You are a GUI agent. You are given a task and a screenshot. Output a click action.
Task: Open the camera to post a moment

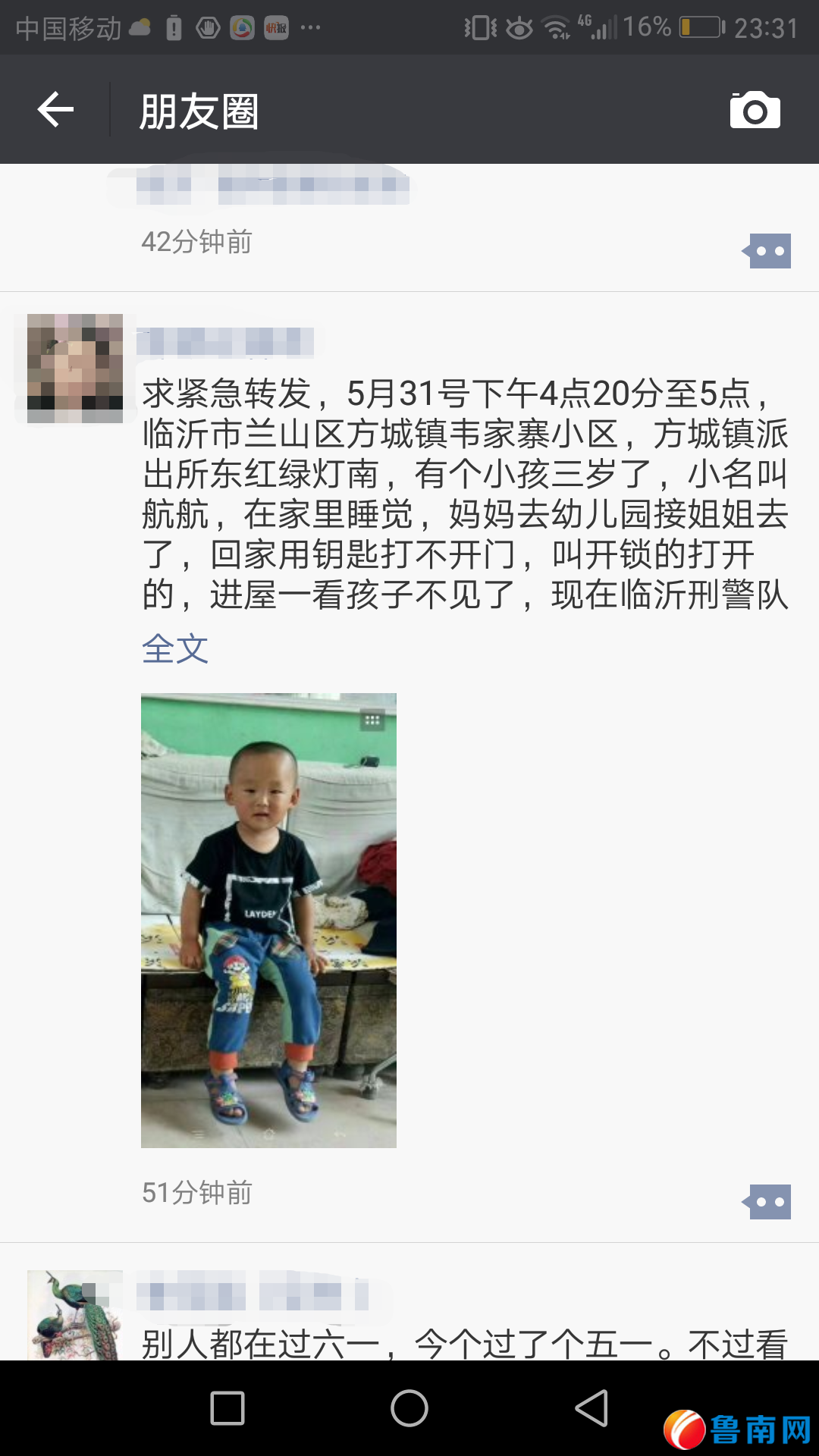(755, 111)
